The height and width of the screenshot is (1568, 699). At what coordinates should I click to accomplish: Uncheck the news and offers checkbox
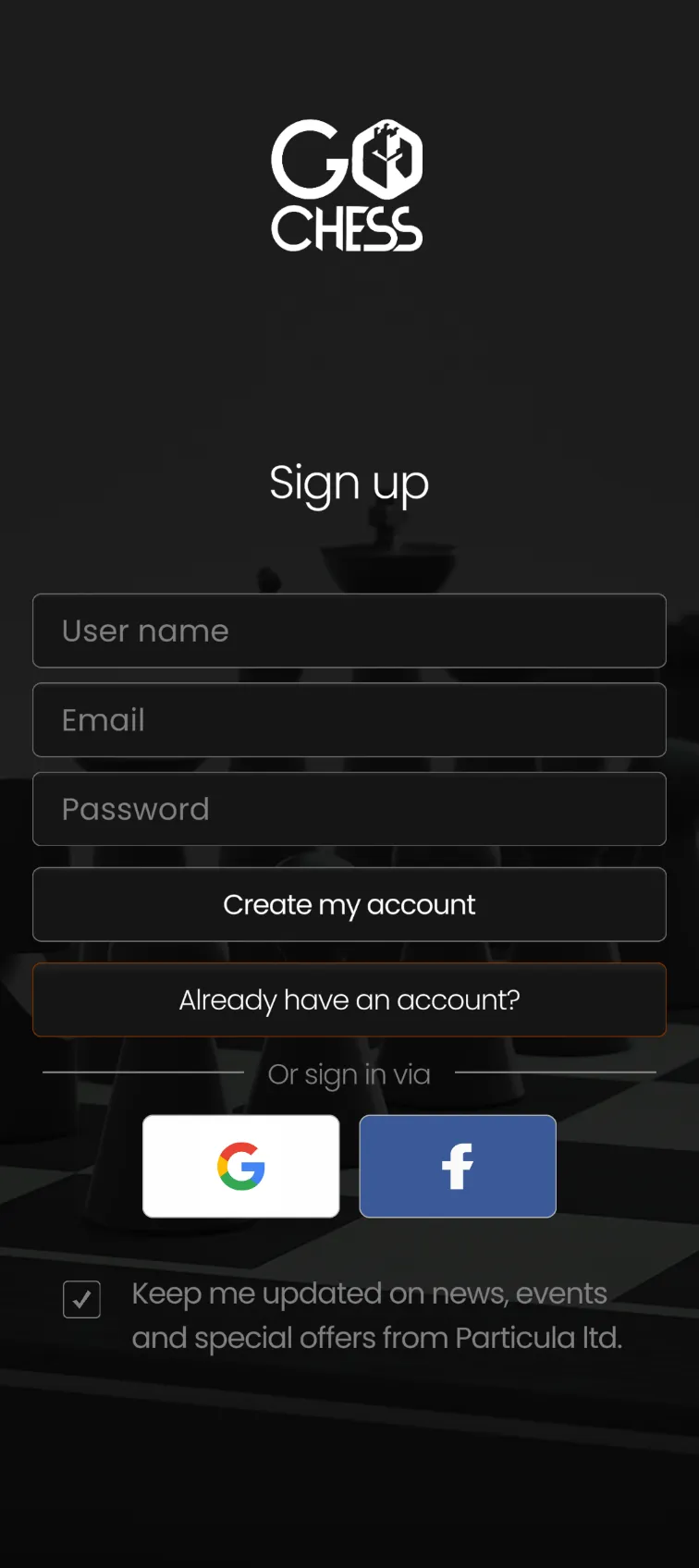82,1299
